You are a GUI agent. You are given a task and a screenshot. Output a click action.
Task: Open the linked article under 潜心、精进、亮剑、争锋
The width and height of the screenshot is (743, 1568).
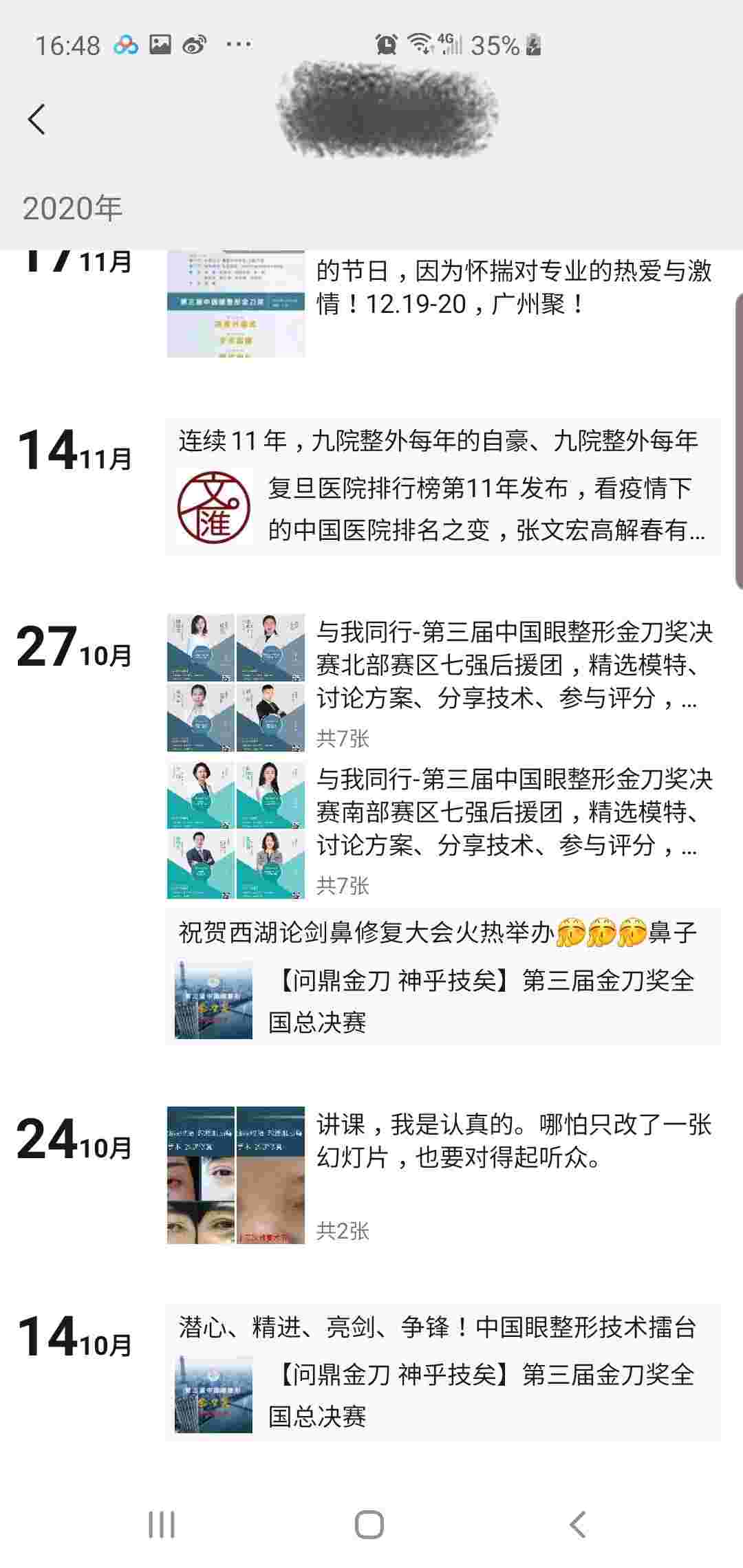tap(443, 1395)
